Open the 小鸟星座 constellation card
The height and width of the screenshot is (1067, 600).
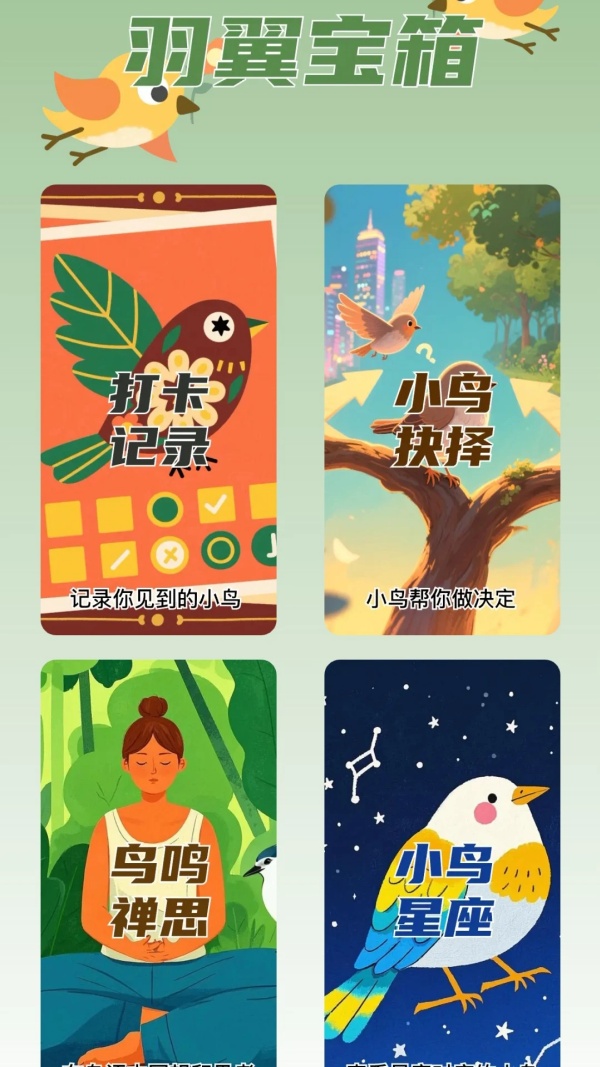click(x=442, y=863)
